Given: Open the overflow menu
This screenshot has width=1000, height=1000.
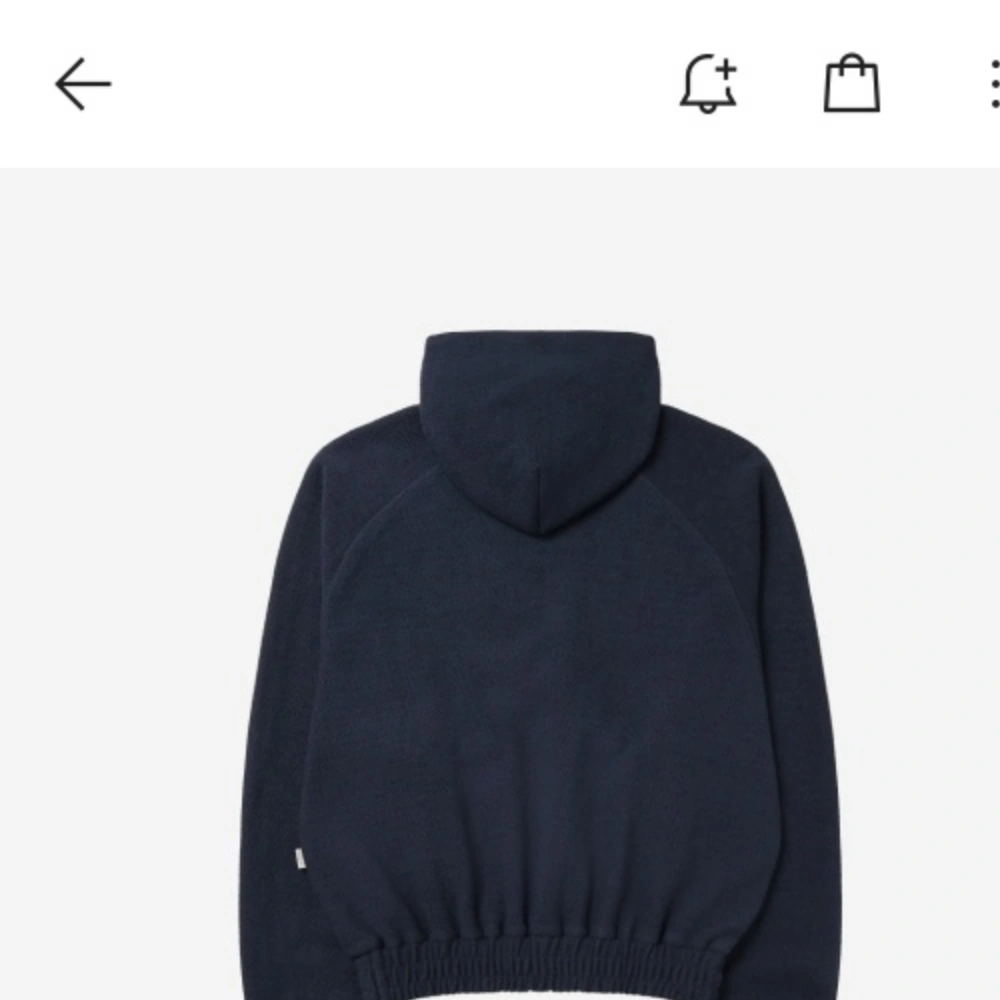Looking at the screenshot, I should point(993,84).
